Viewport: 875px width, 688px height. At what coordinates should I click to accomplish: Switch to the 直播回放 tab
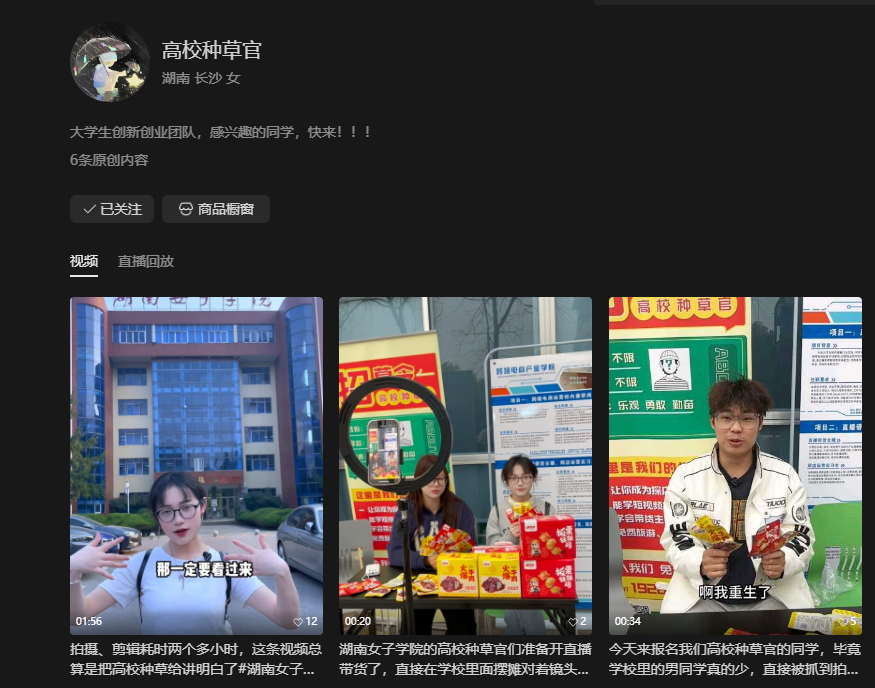pos(146,261)
